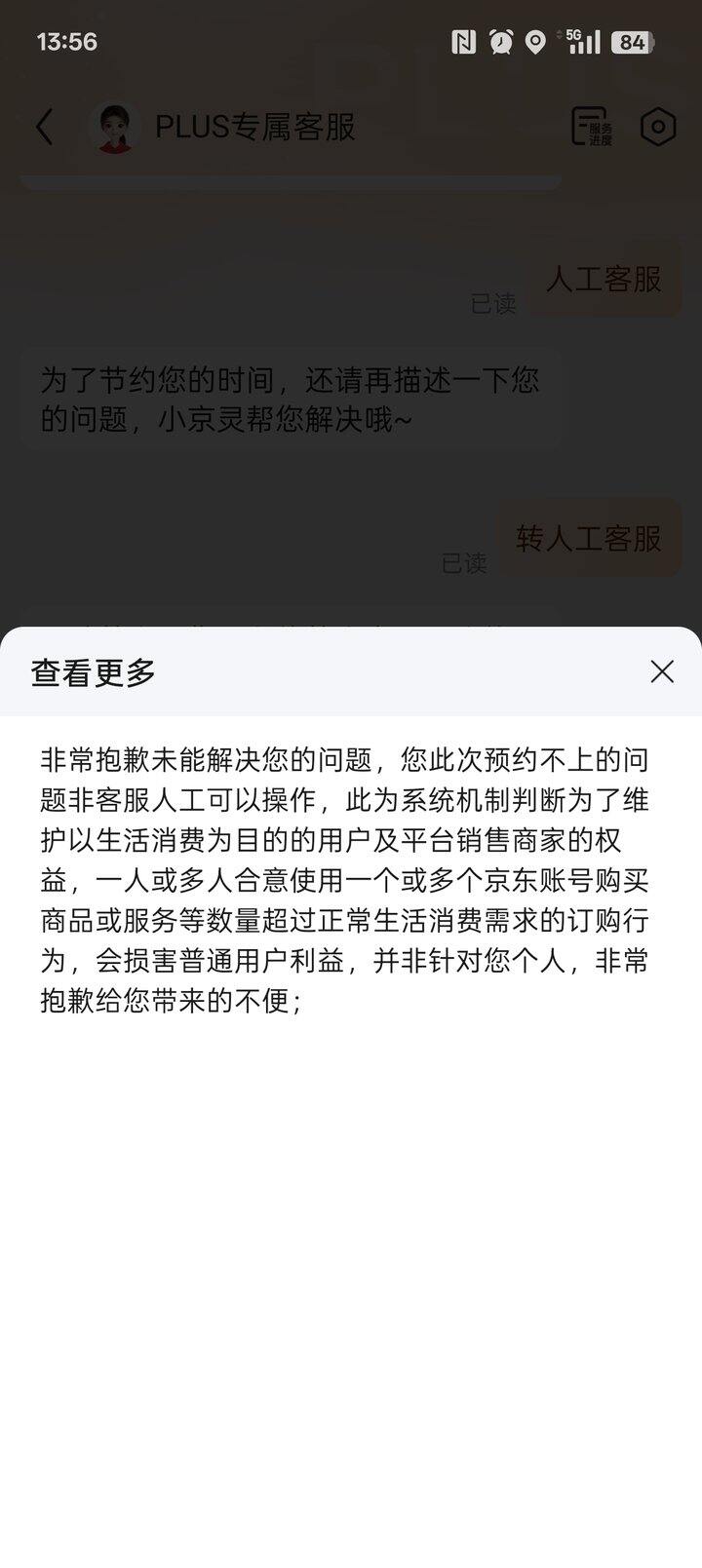This screenshot has height=1568, width=702.
Task: Tap the alarm clock status bar icon
Action: tap(499, 42)
